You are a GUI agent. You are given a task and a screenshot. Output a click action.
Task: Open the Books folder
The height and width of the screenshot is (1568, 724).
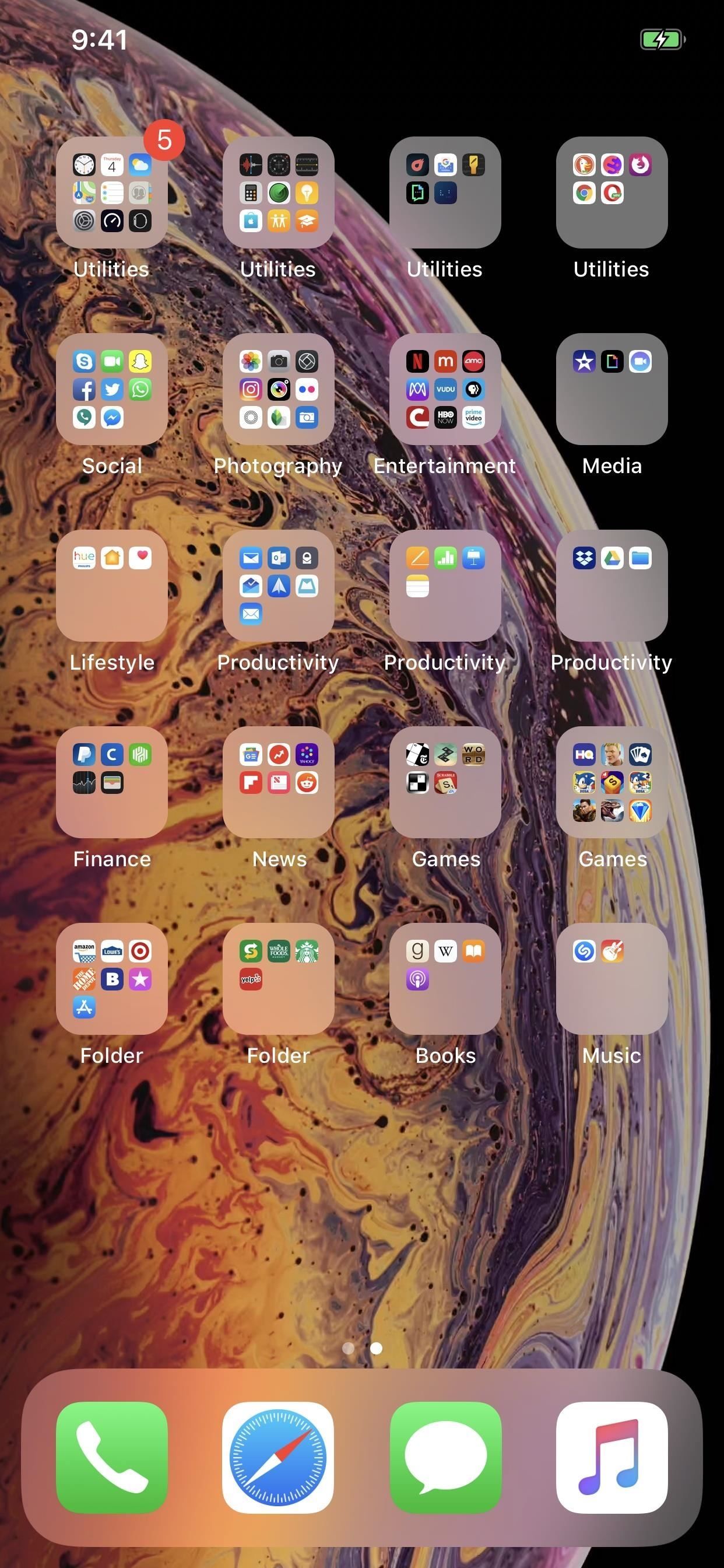(445, 979)
